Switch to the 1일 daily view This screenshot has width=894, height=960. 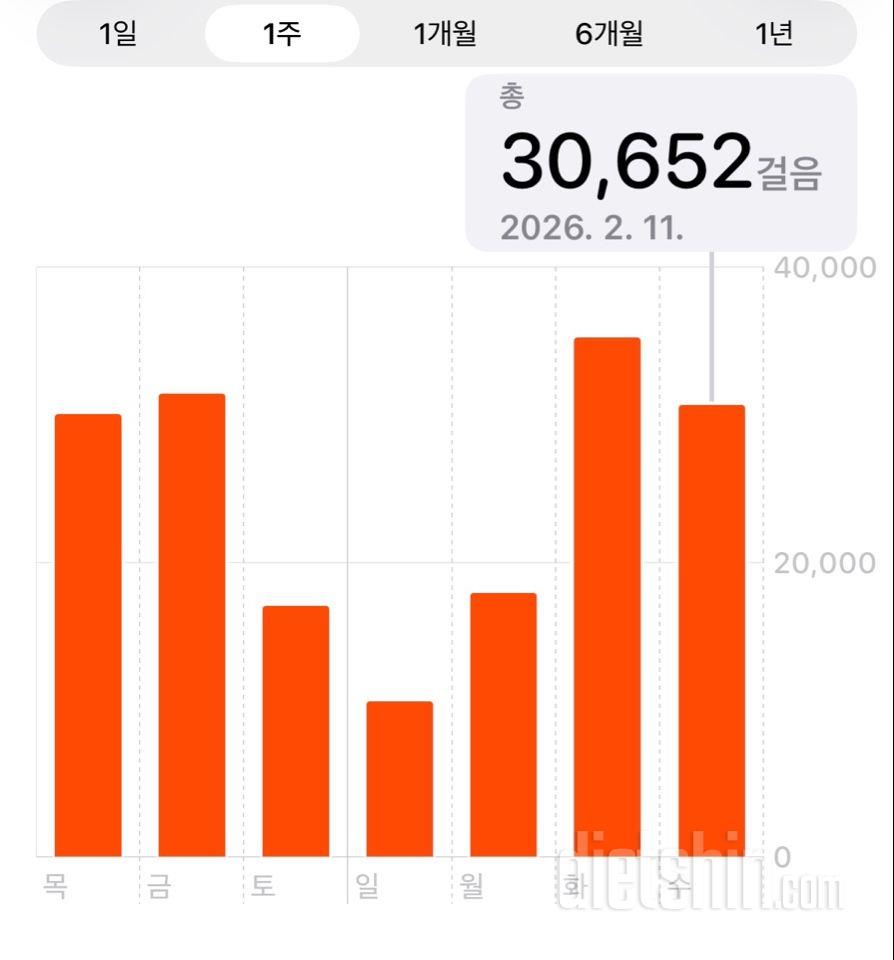(118, 34)
